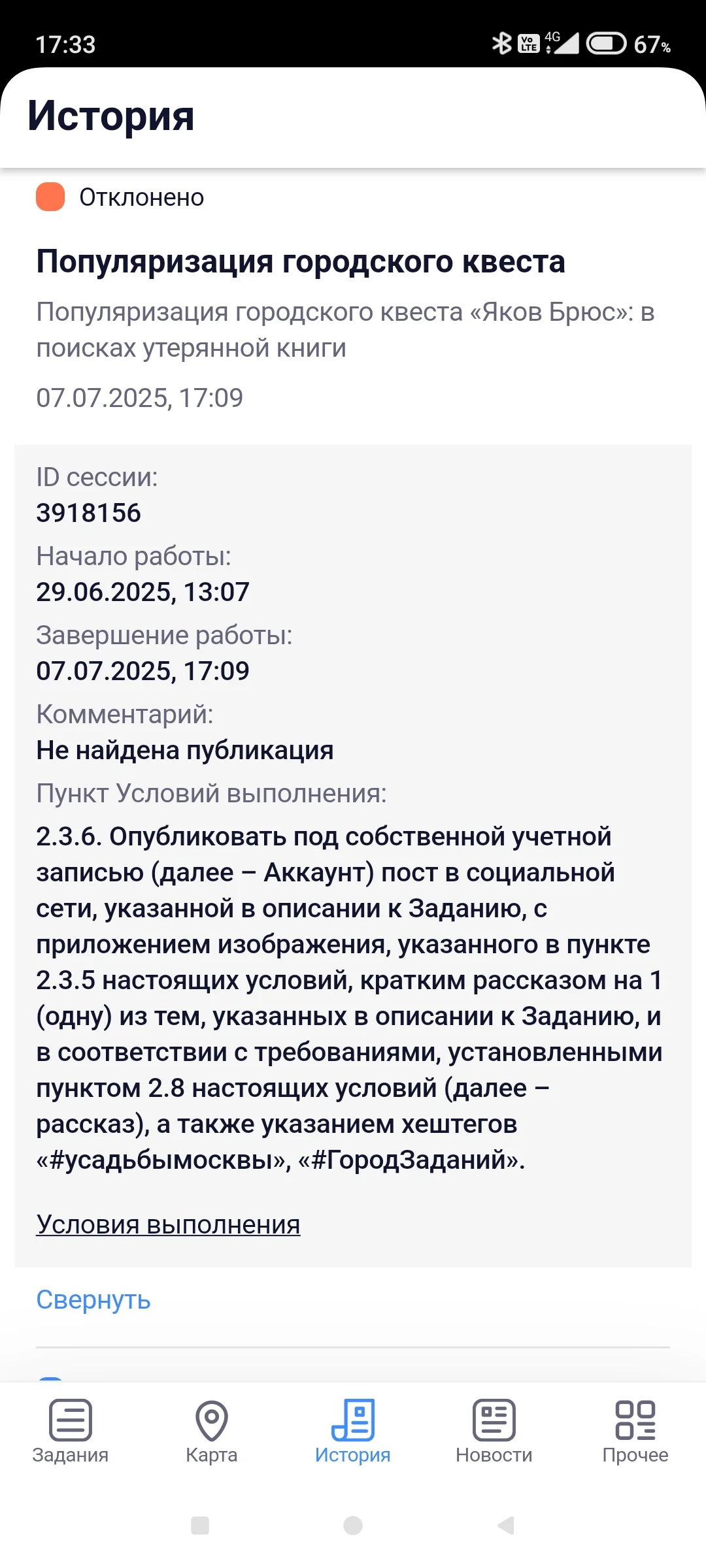Switch to the Задания tab
Screen dimensions: 706x1568
coord(71,1431)
